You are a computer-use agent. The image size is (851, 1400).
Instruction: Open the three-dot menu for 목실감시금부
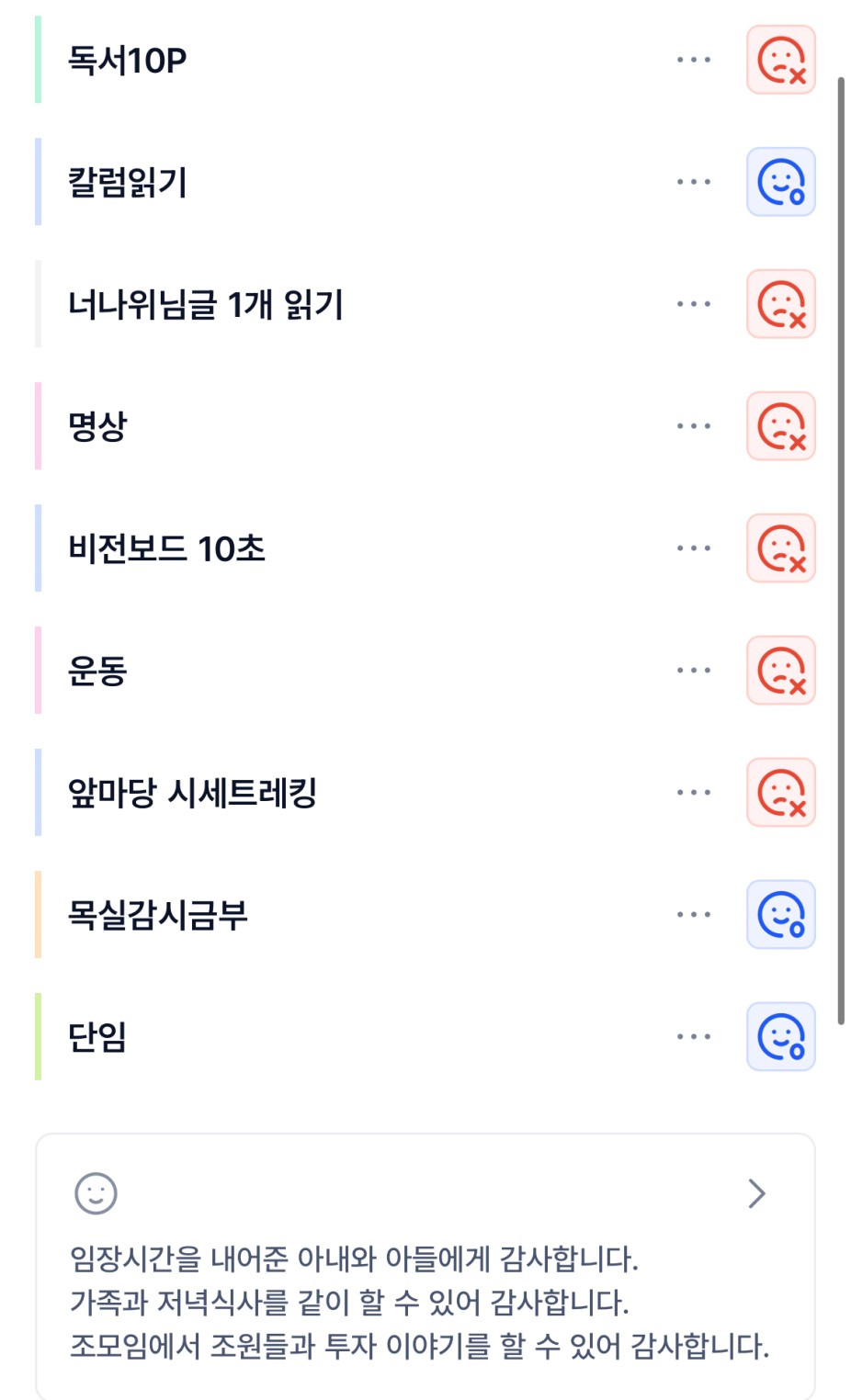[x=693, y=915]
